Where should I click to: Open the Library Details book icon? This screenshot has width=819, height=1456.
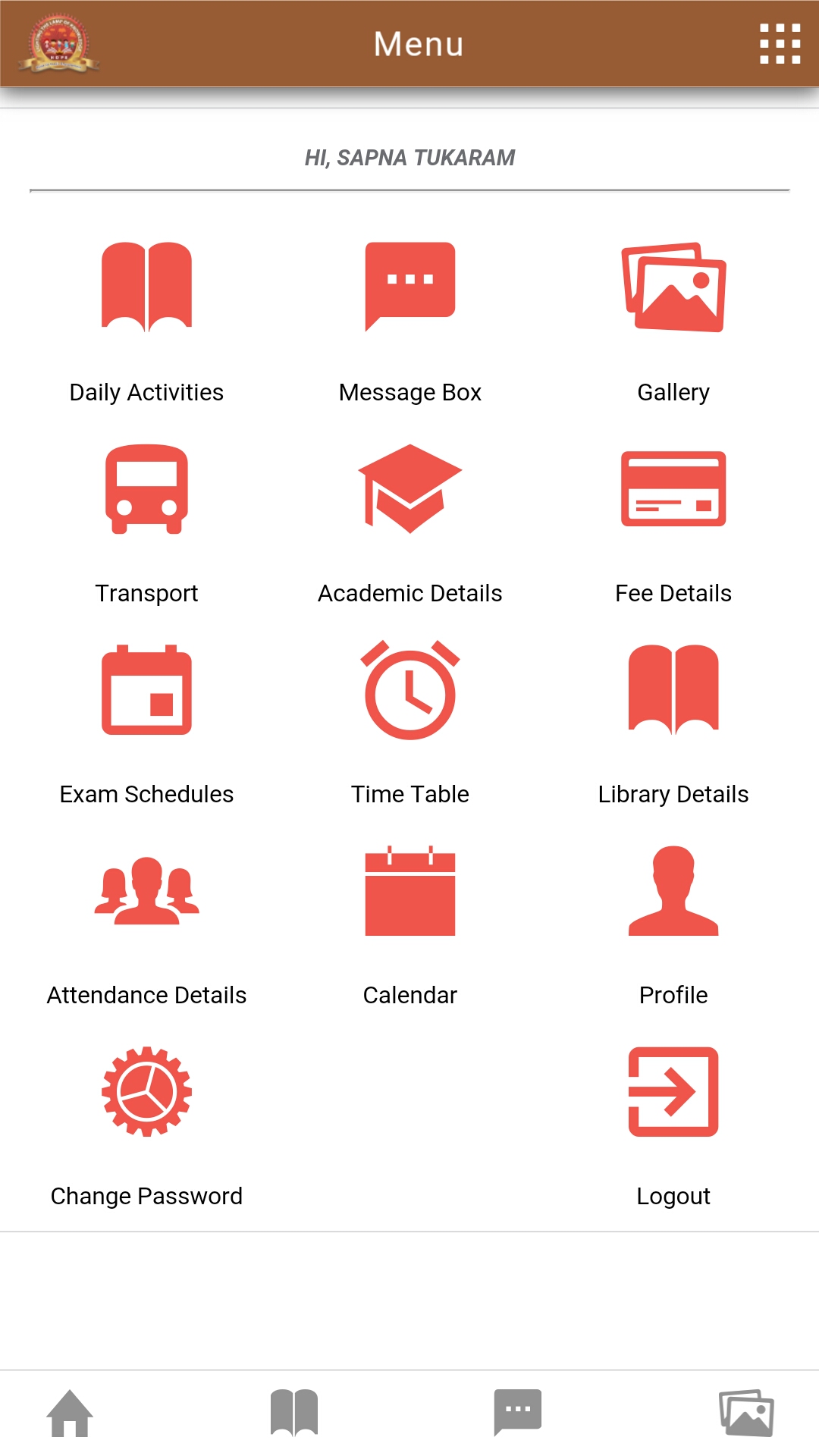click(x=673, y=690)
